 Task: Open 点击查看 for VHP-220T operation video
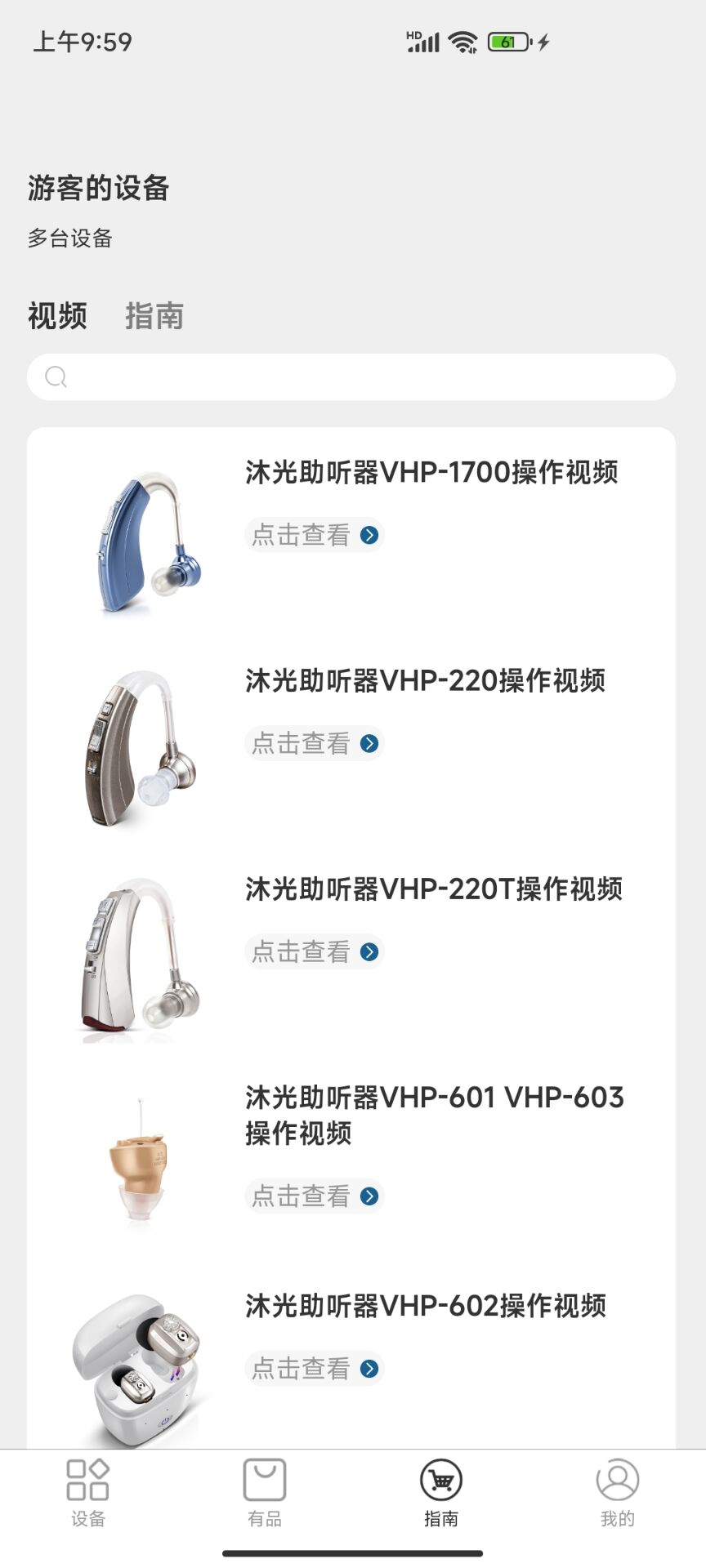coord(315,951)
